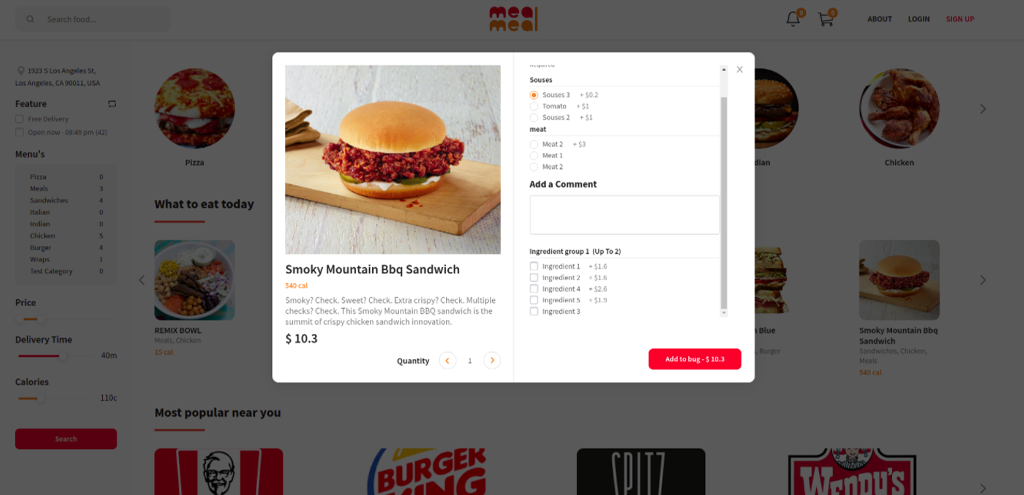Check the Ingredient 2 box
This screenshot has height=495, width=1024.
pyautogui.click(x=534, y=277)
